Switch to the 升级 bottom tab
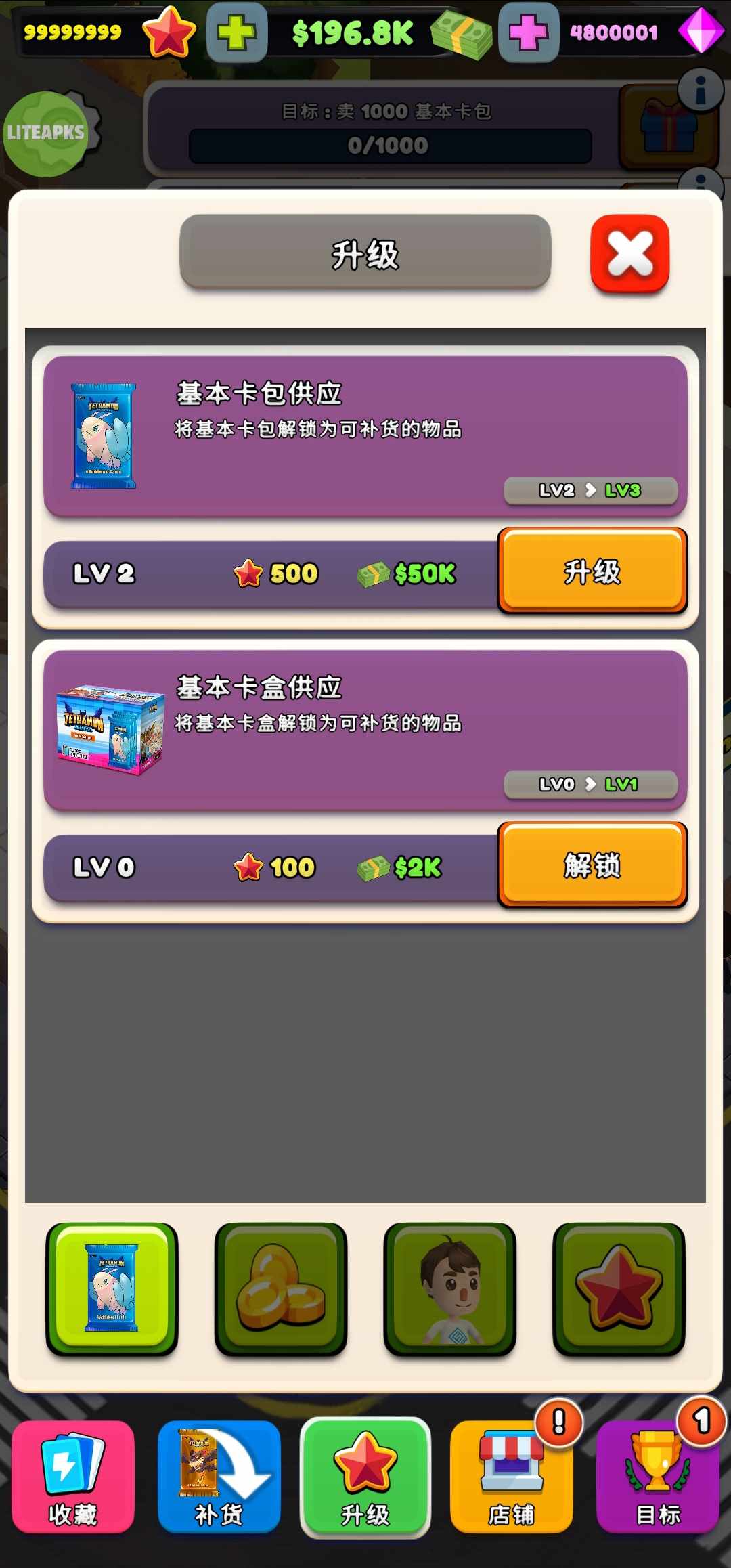The image size is (731, 1568). click(x=365, y=1477)
